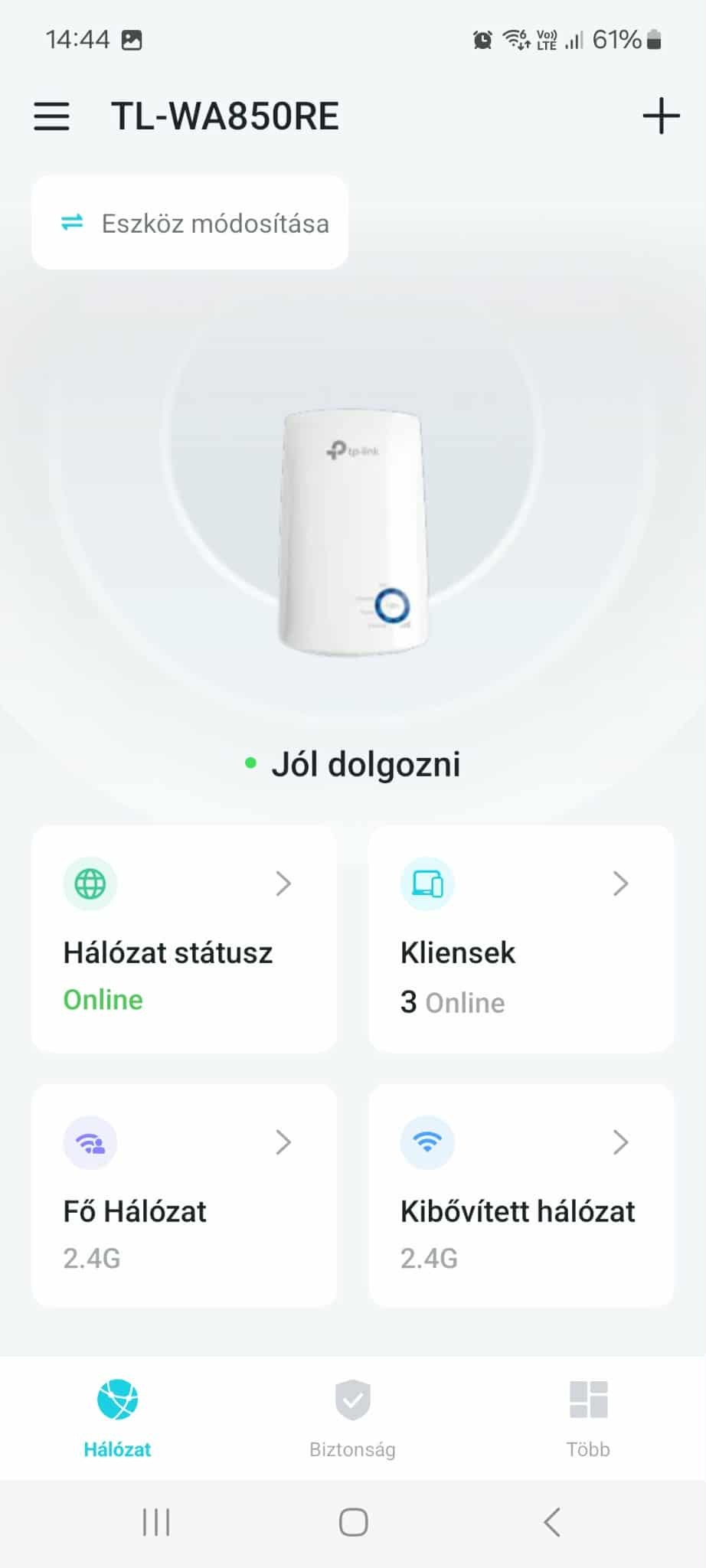Open the hamburger drawer menu
Viewport: 706px width, 1568px height.
tap(51, 116)
